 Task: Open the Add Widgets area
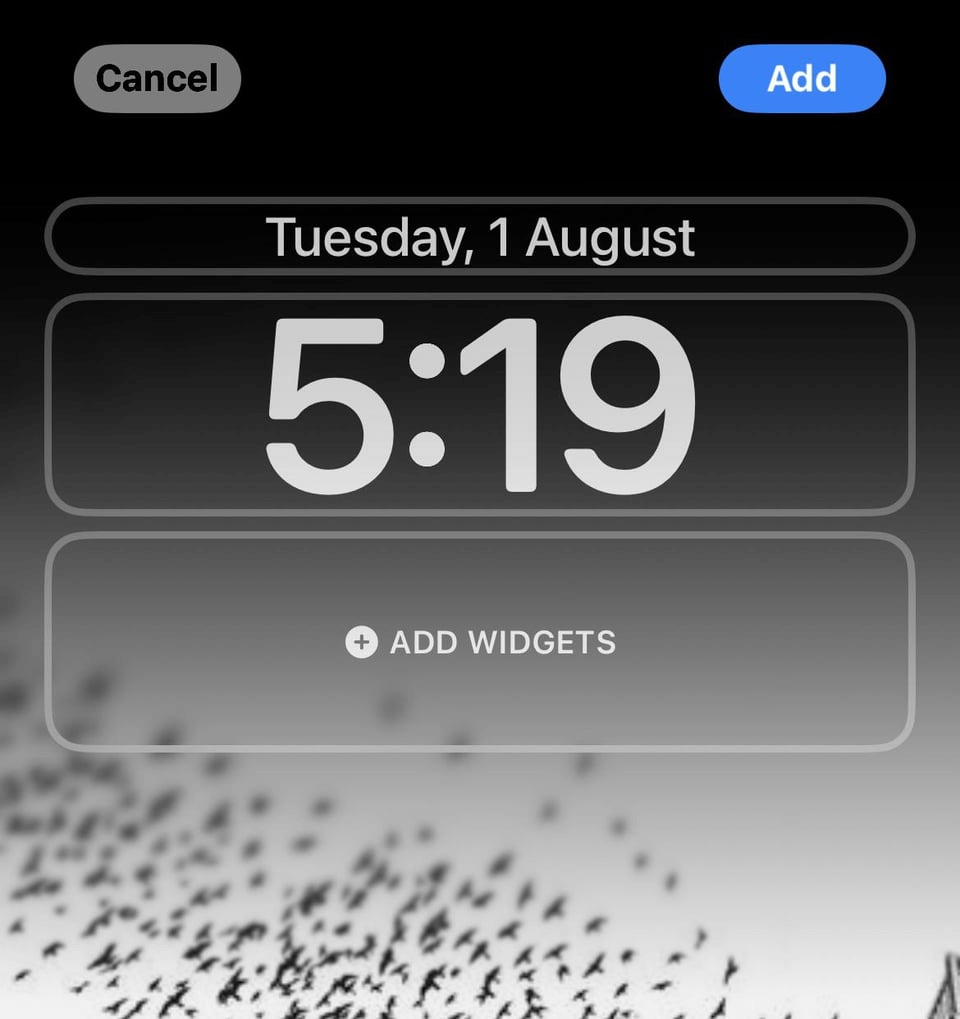[480, 642]
